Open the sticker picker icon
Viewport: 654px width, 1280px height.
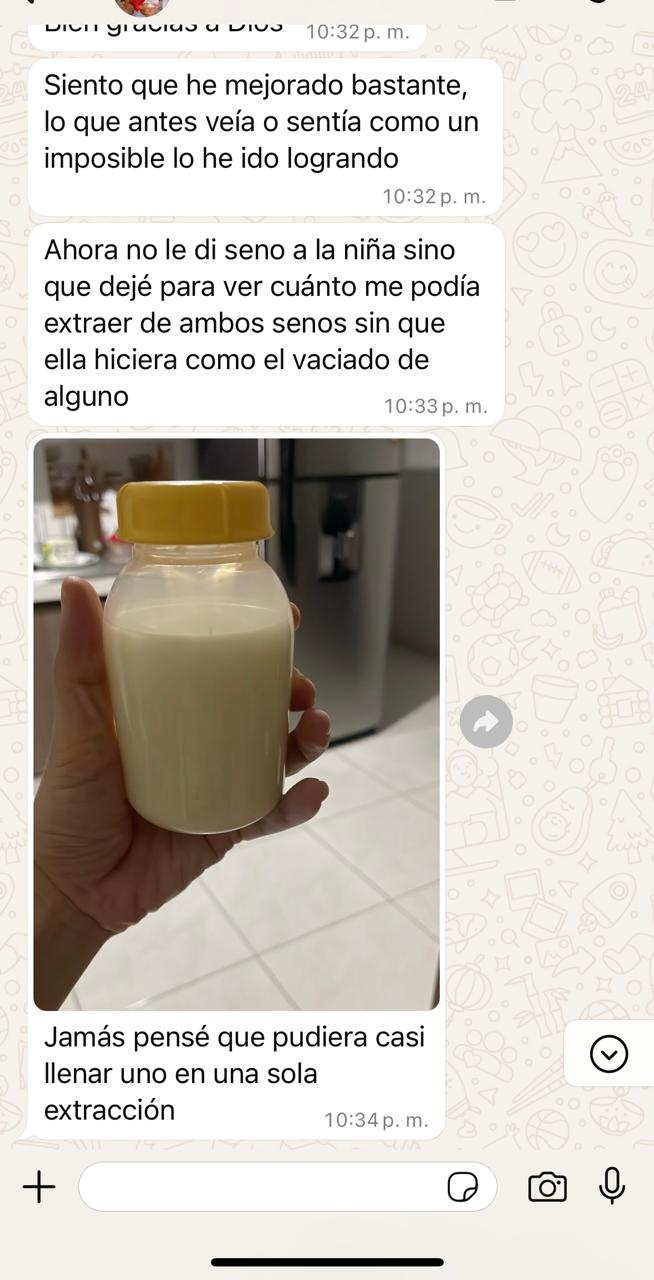click(x=462, y=1187)
